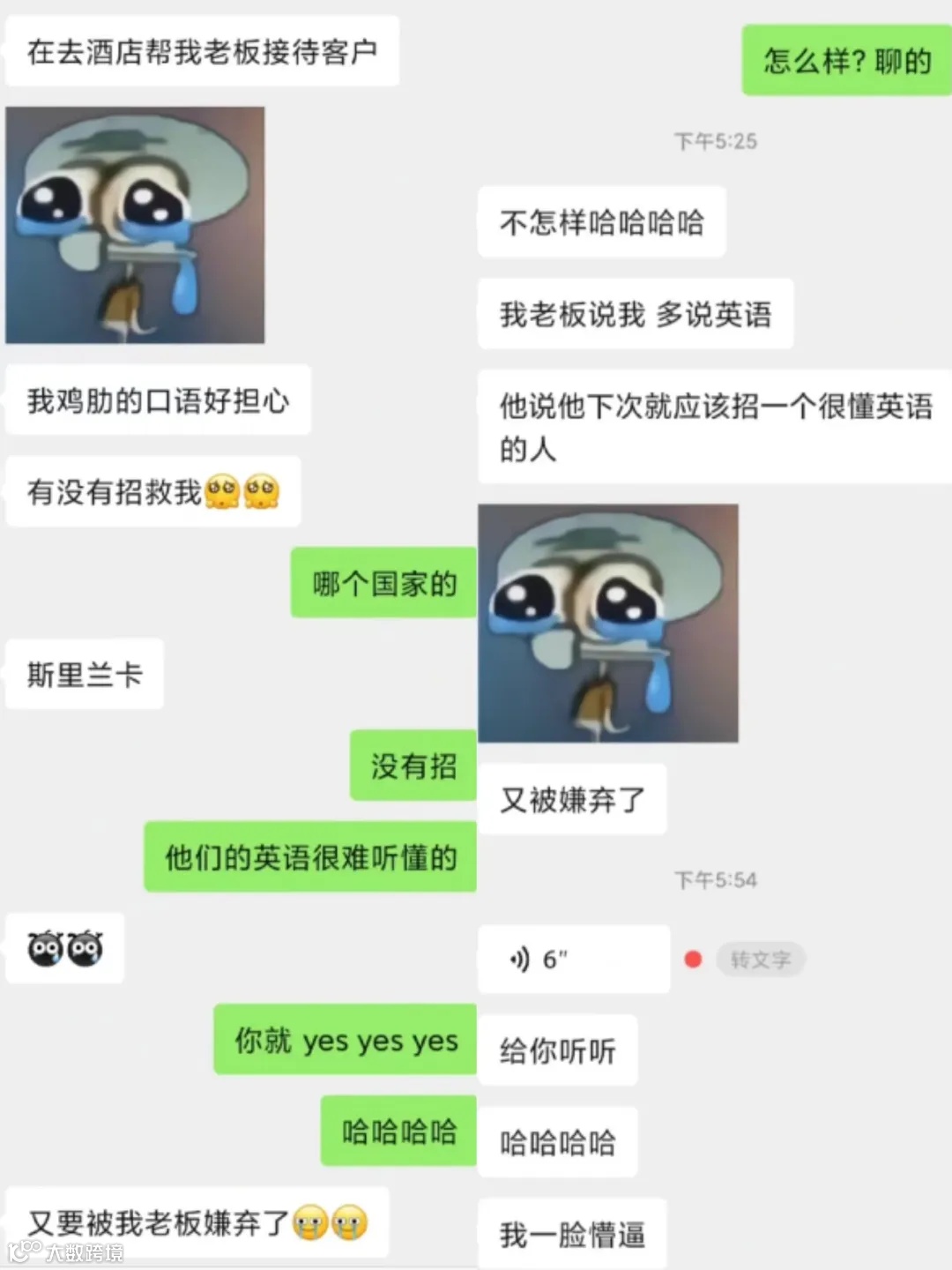
Task: Play the 6-second voice message
Action: tap(573, 959)
